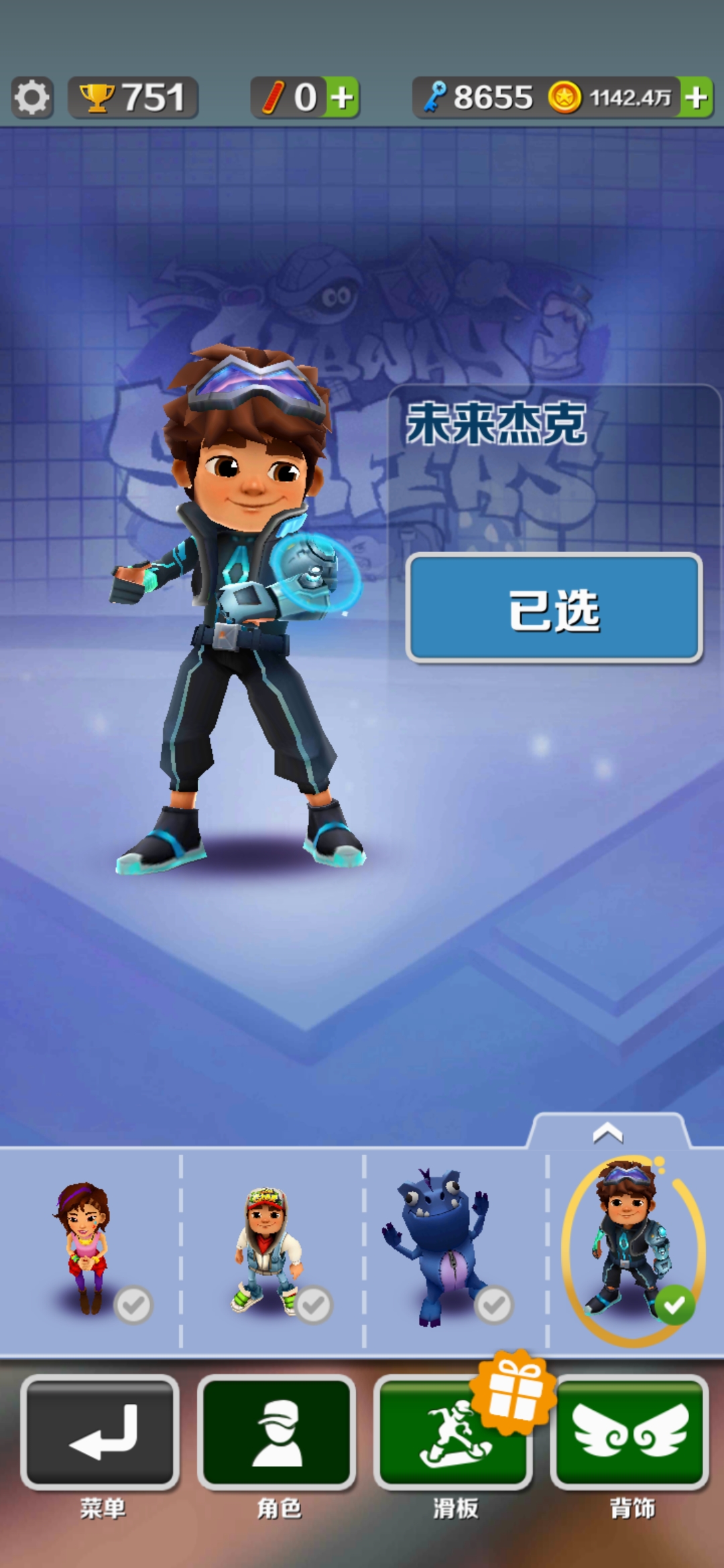Select the girl character in pink top

click(x=90, y=1250)
